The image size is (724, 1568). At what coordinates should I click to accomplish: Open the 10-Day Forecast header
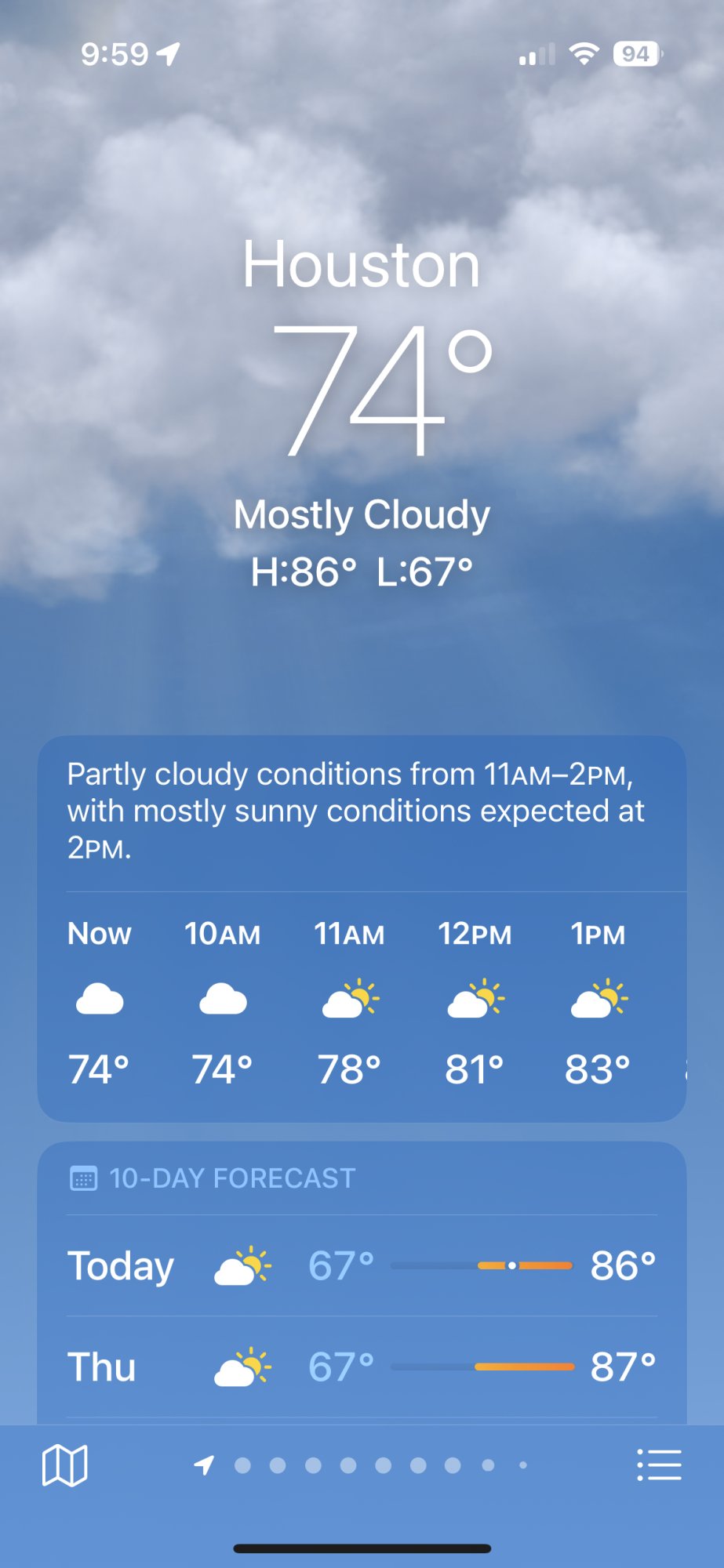[213, 1178]
